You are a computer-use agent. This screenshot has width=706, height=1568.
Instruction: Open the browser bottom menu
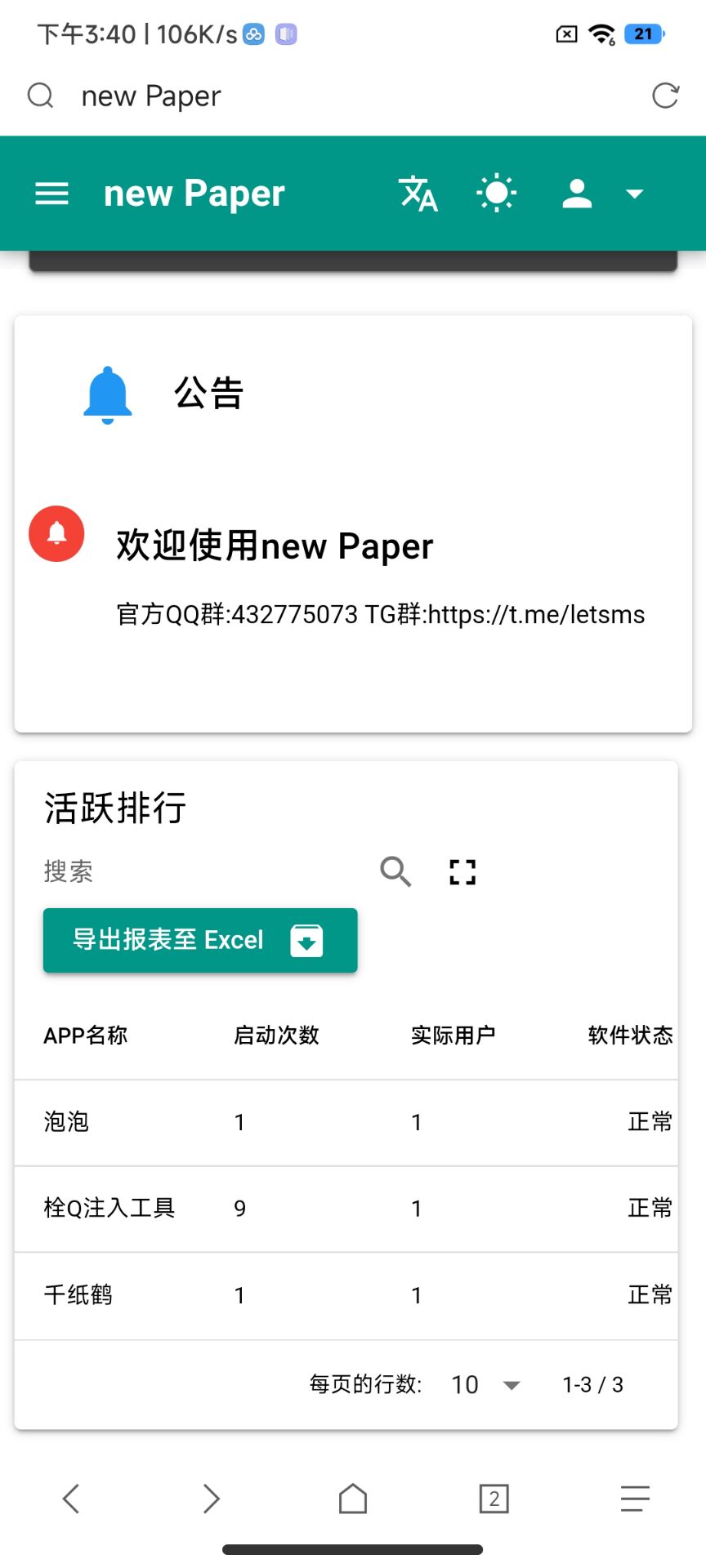coord(635,1499)
